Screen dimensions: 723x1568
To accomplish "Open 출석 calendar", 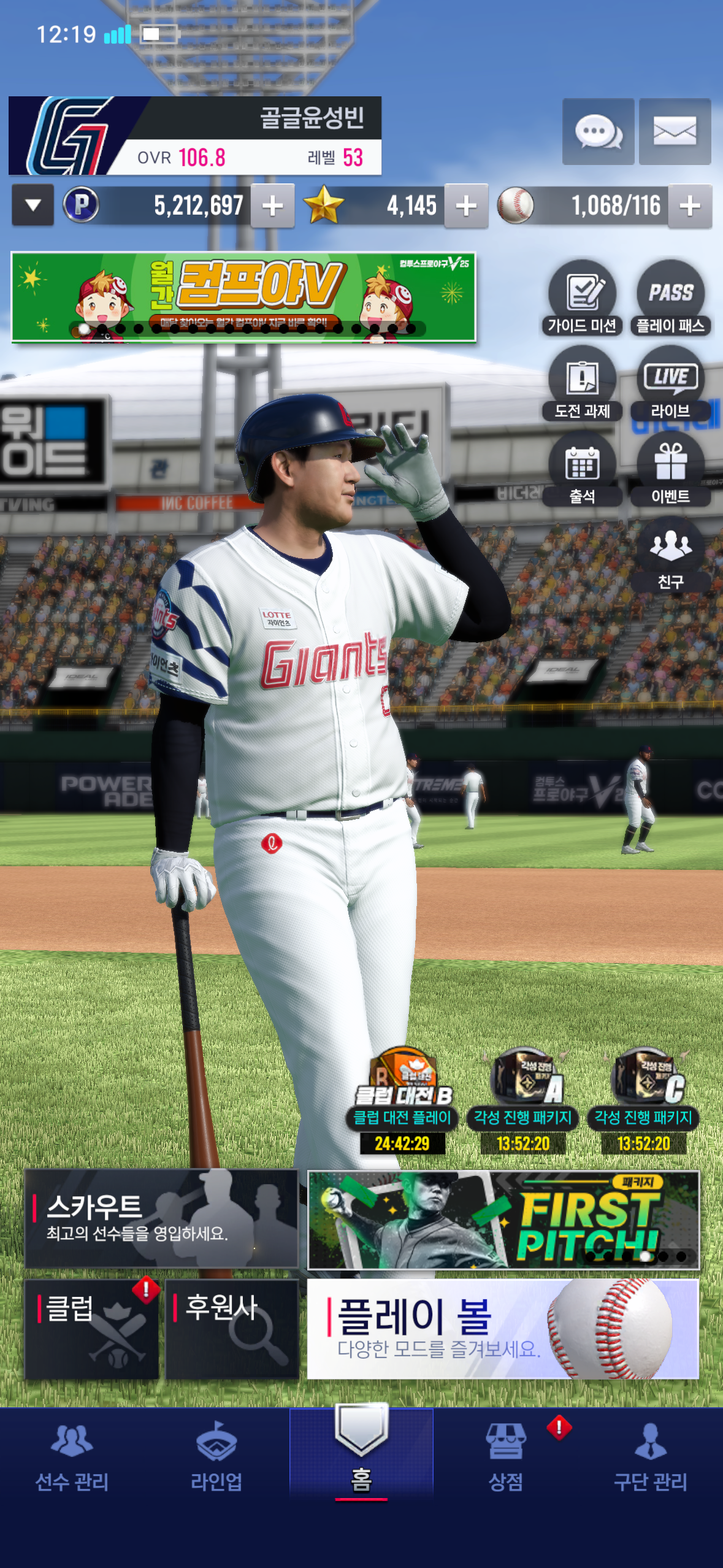I will (x=582, y=469).
